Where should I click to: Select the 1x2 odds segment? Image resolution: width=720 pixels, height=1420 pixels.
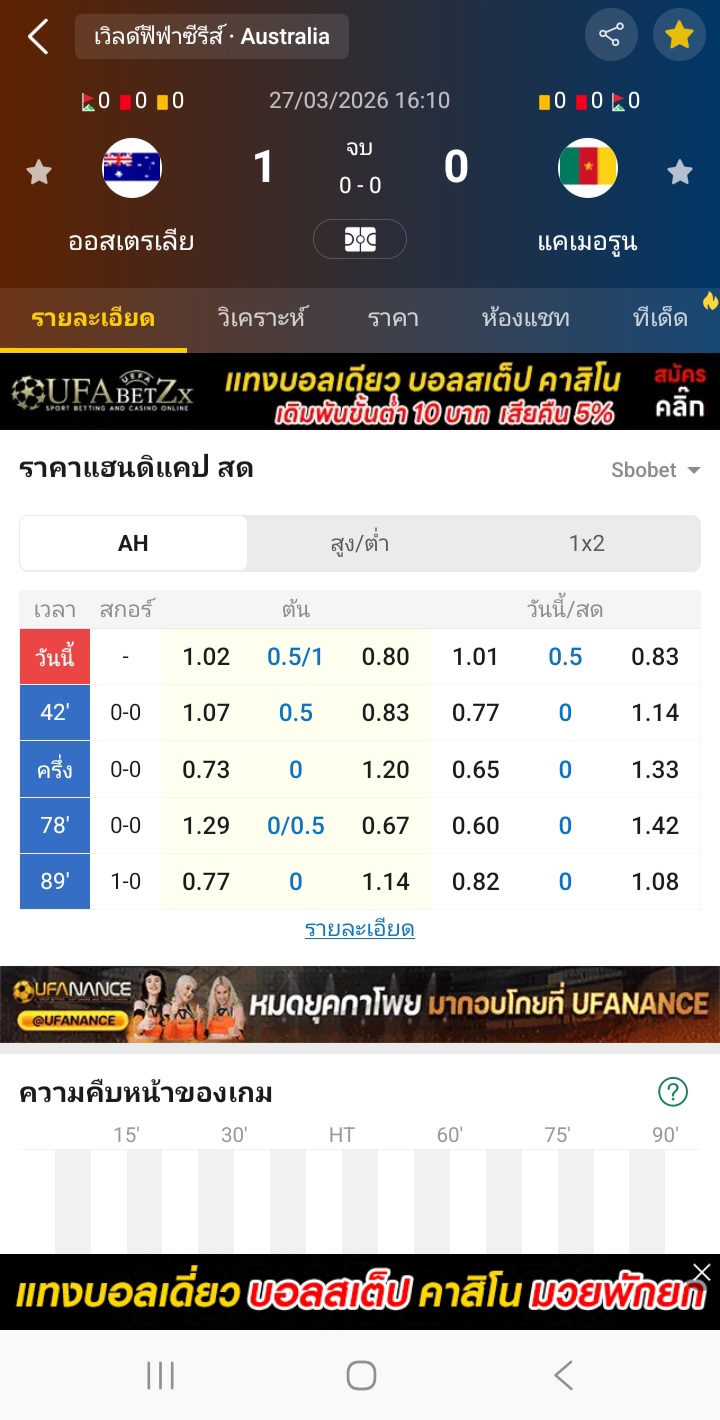587,543
